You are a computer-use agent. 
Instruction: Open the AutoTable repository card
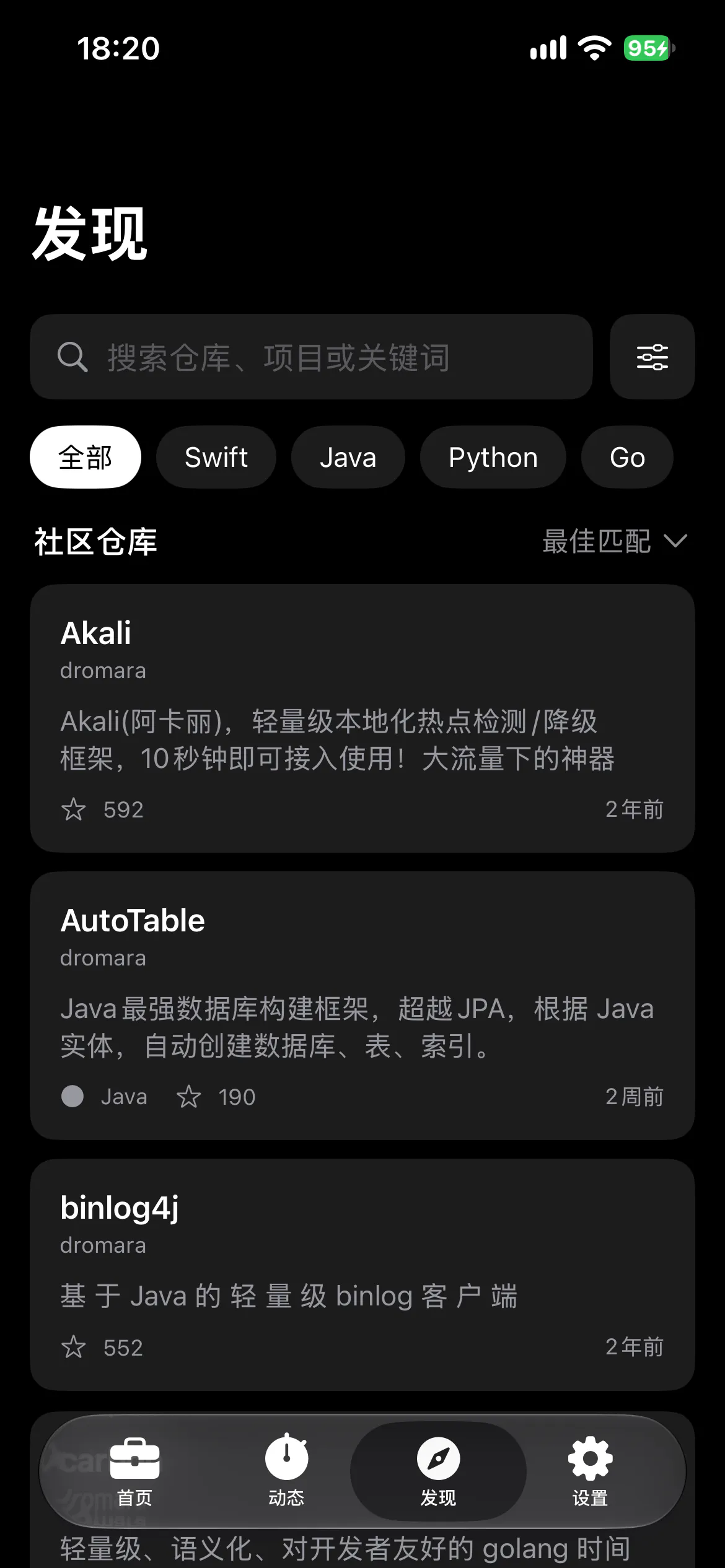(x=362, y=1006)
